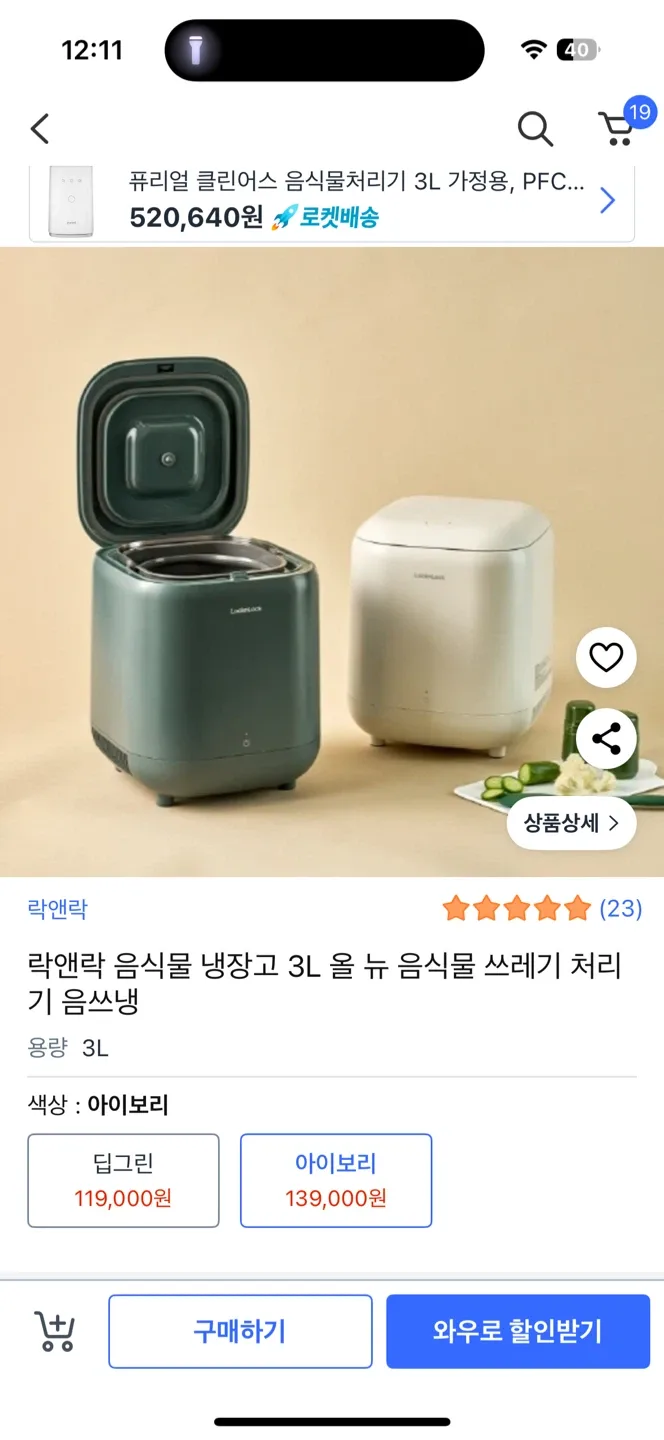Open 상품상세 product details
The image size is (664, 1440).
[x=571, y=823]
